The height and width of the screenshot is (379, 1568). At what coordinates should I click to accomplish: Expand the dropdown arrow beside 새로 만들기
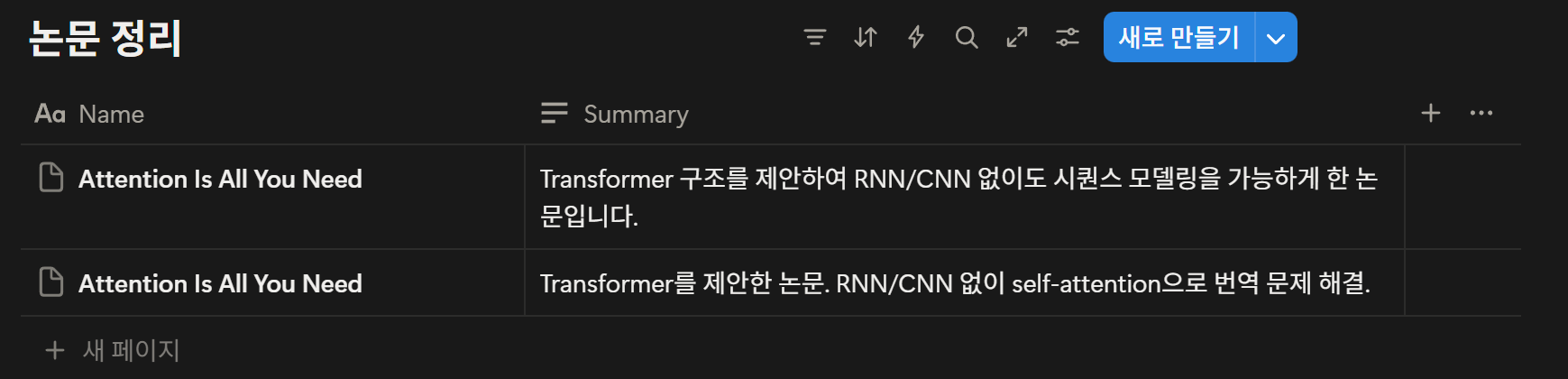[x=1276, y=38]
